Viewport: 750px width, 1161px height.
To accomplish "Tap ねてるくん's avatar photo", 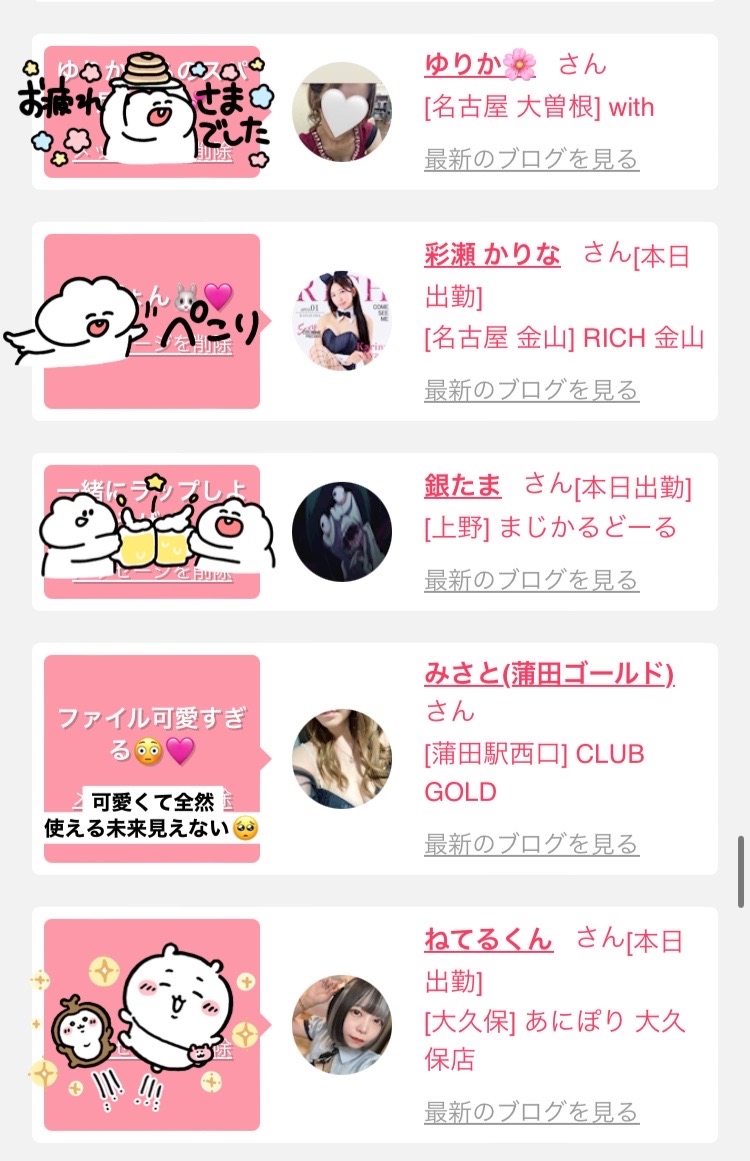I will (x=341, y=1025).
